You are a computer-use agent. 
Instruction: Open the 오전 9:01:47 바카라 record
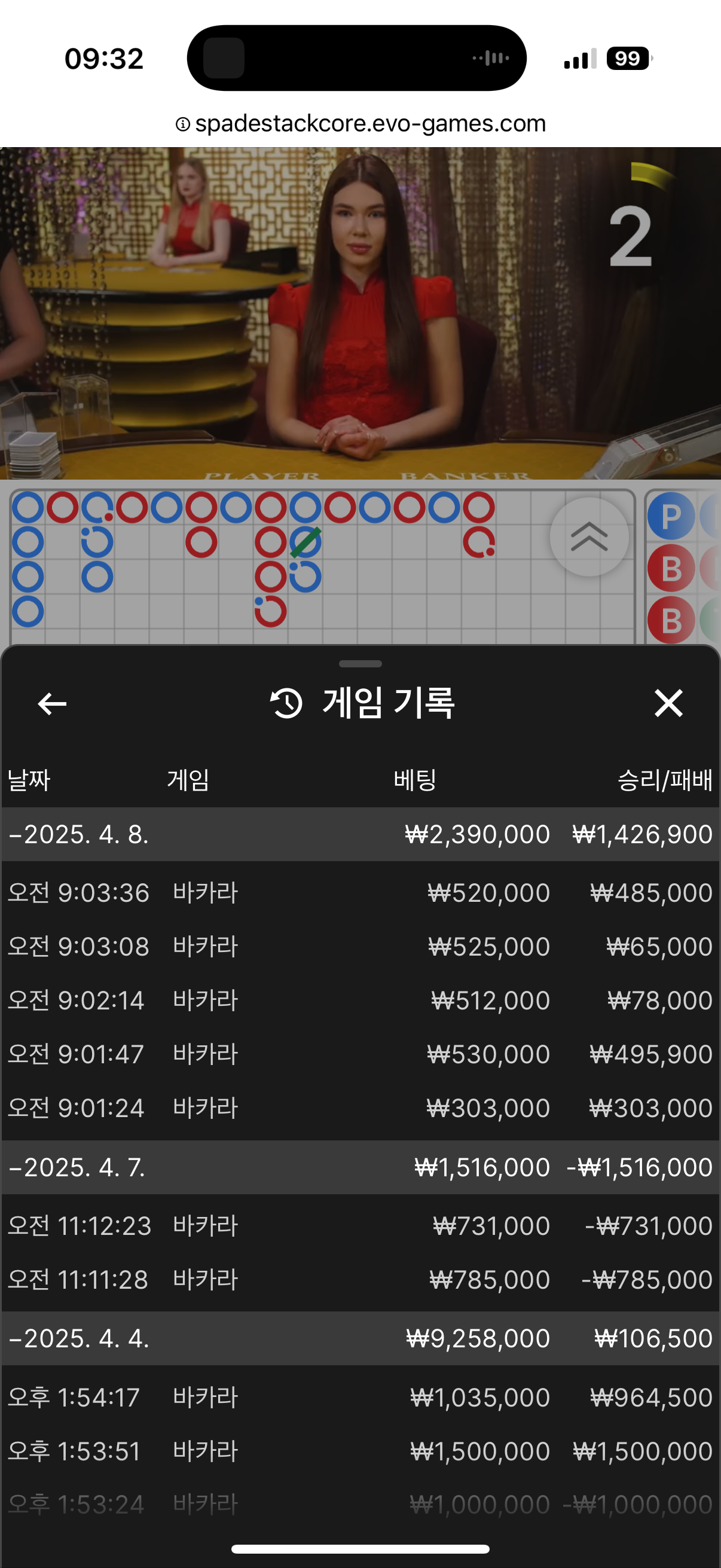pyautogui.click(x=360, y=1054)
